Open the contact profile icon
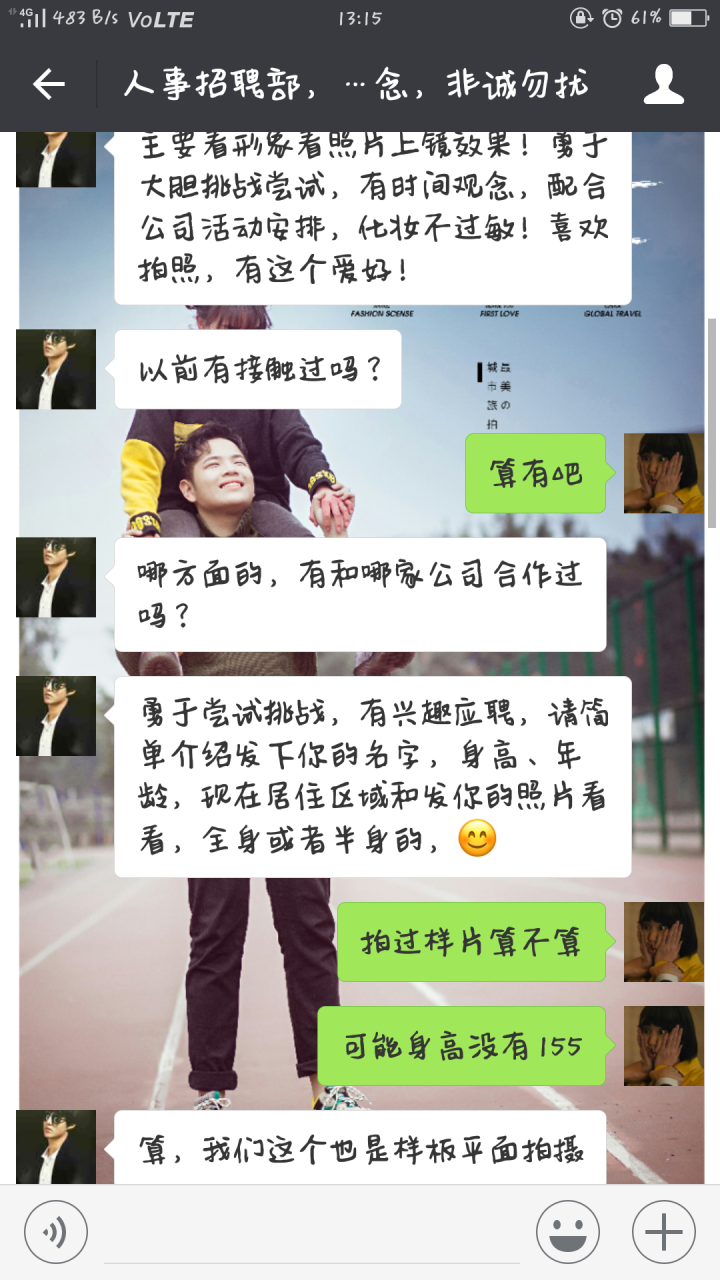Image resolution: width=720 pixels, height=1280 pixels. pos(663,85)
